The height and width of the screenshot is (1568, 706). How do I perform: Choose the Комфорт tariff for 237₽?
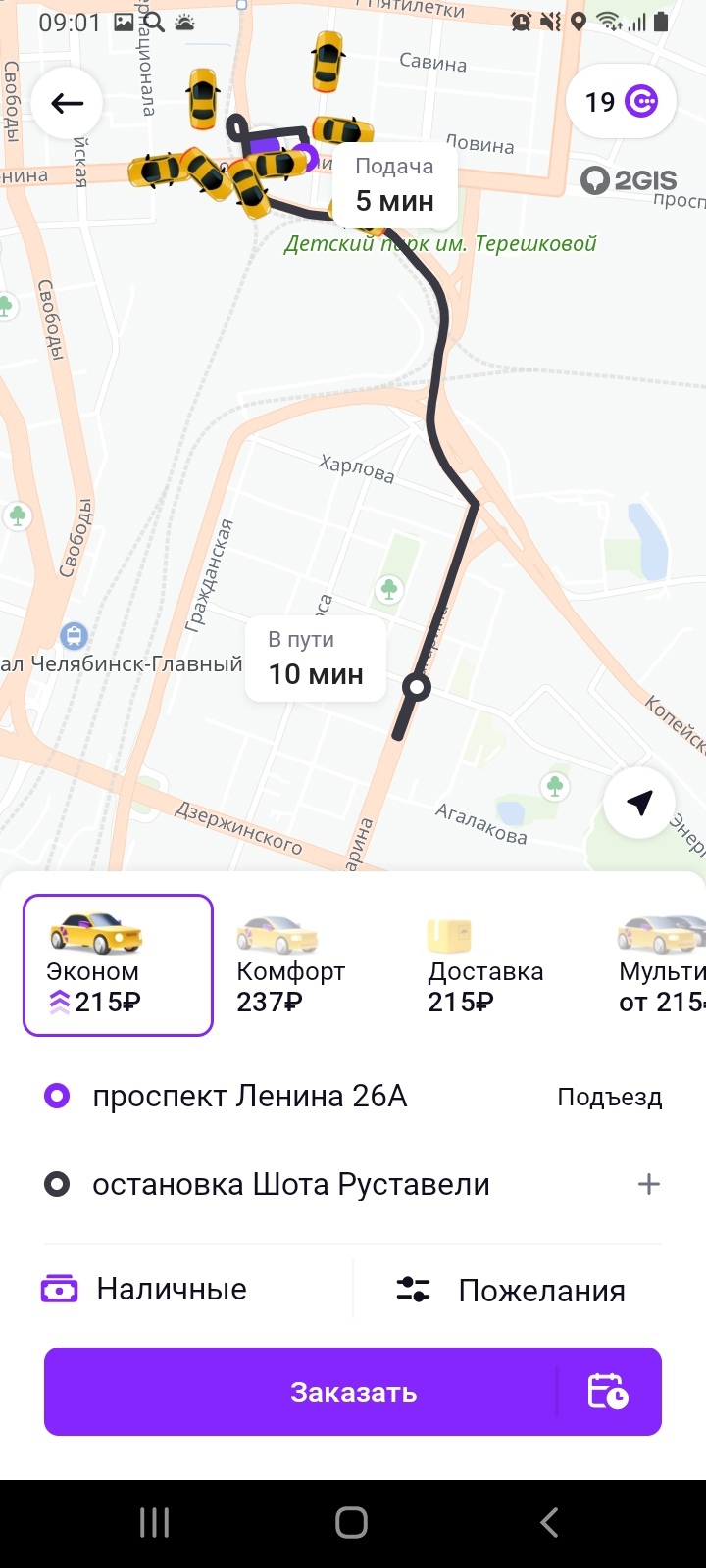coord(290,964)
